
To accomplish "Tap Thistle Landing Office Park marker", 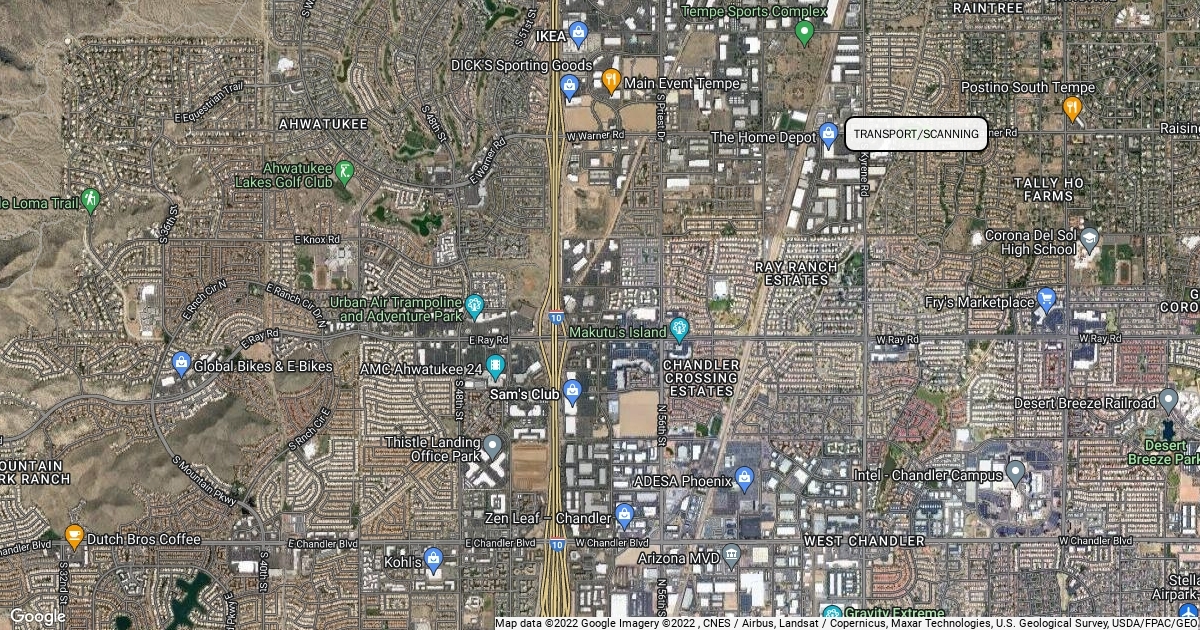I will (493, 445).
